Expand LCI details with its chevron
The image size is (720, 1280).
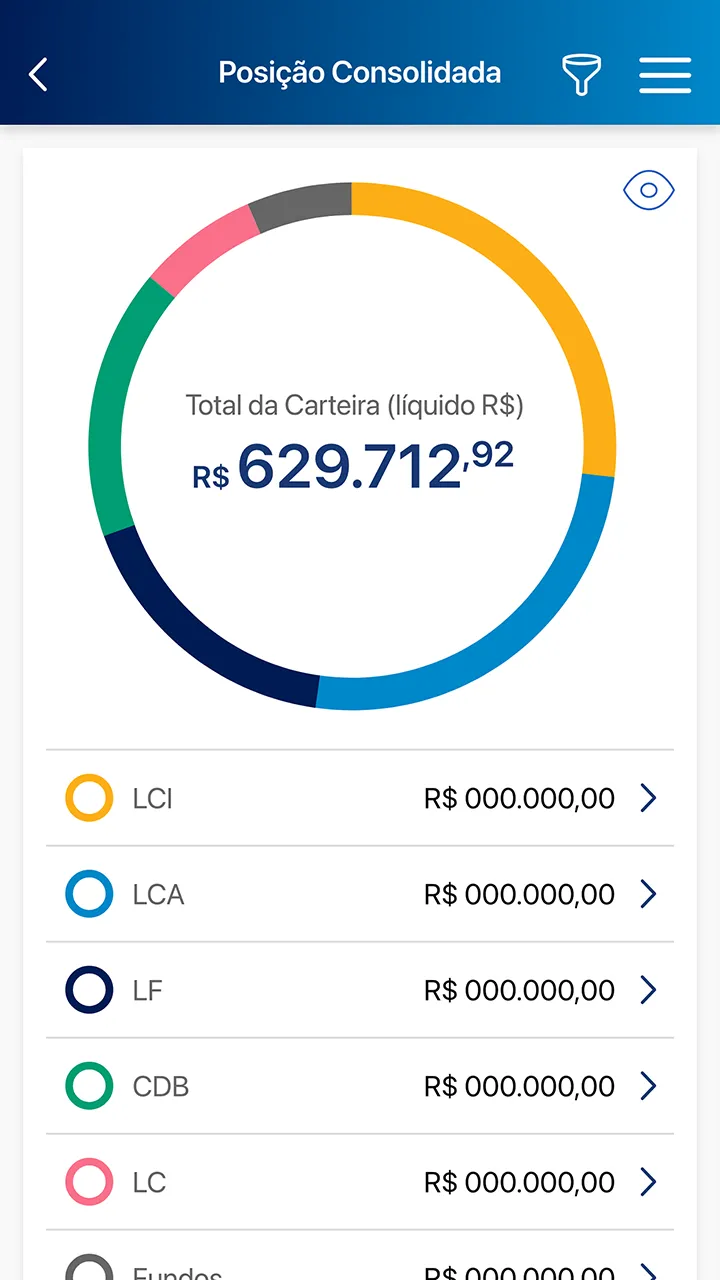[650, 798]
